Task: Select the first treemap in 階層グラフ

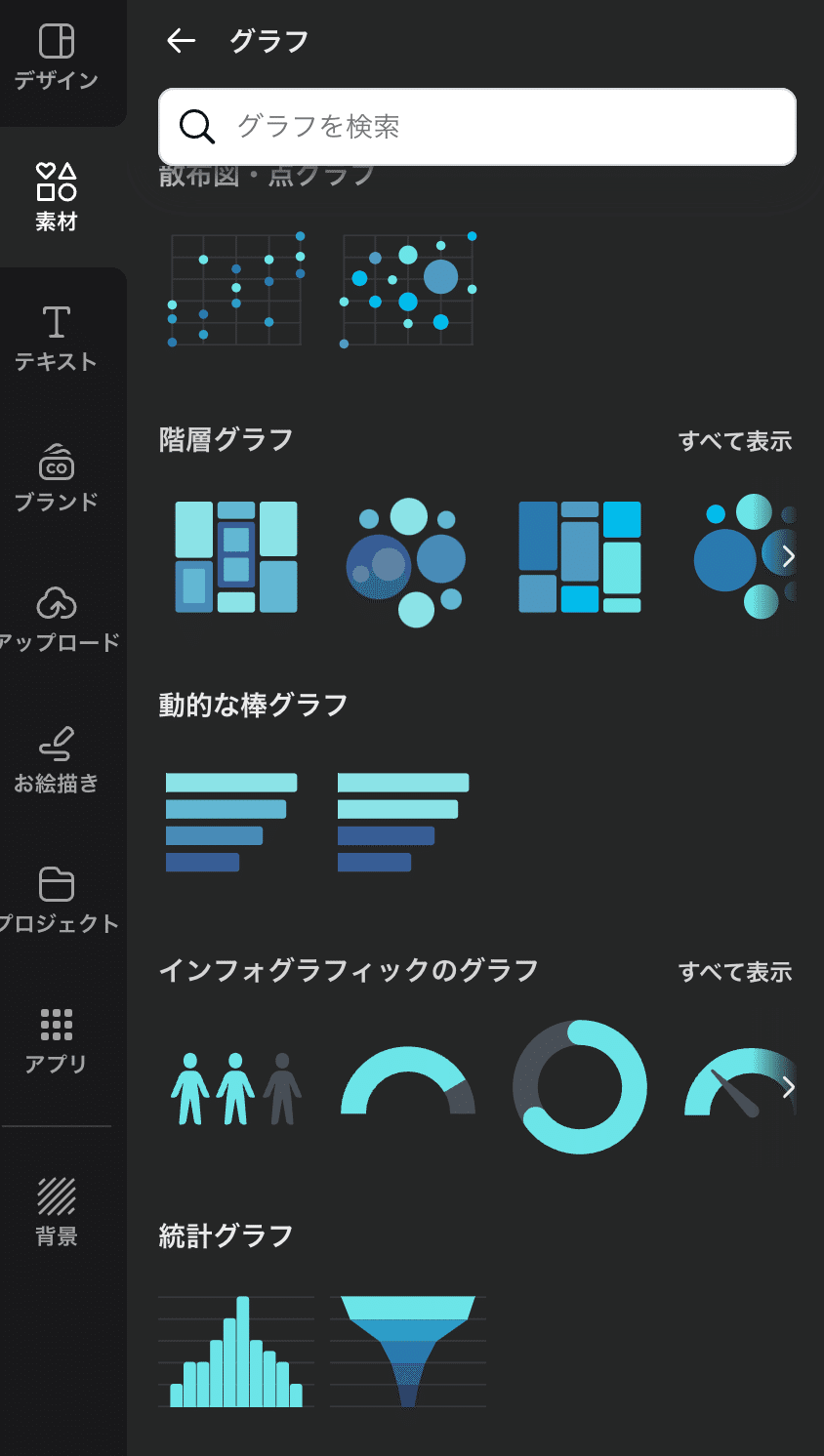Action: click(236, 556)
